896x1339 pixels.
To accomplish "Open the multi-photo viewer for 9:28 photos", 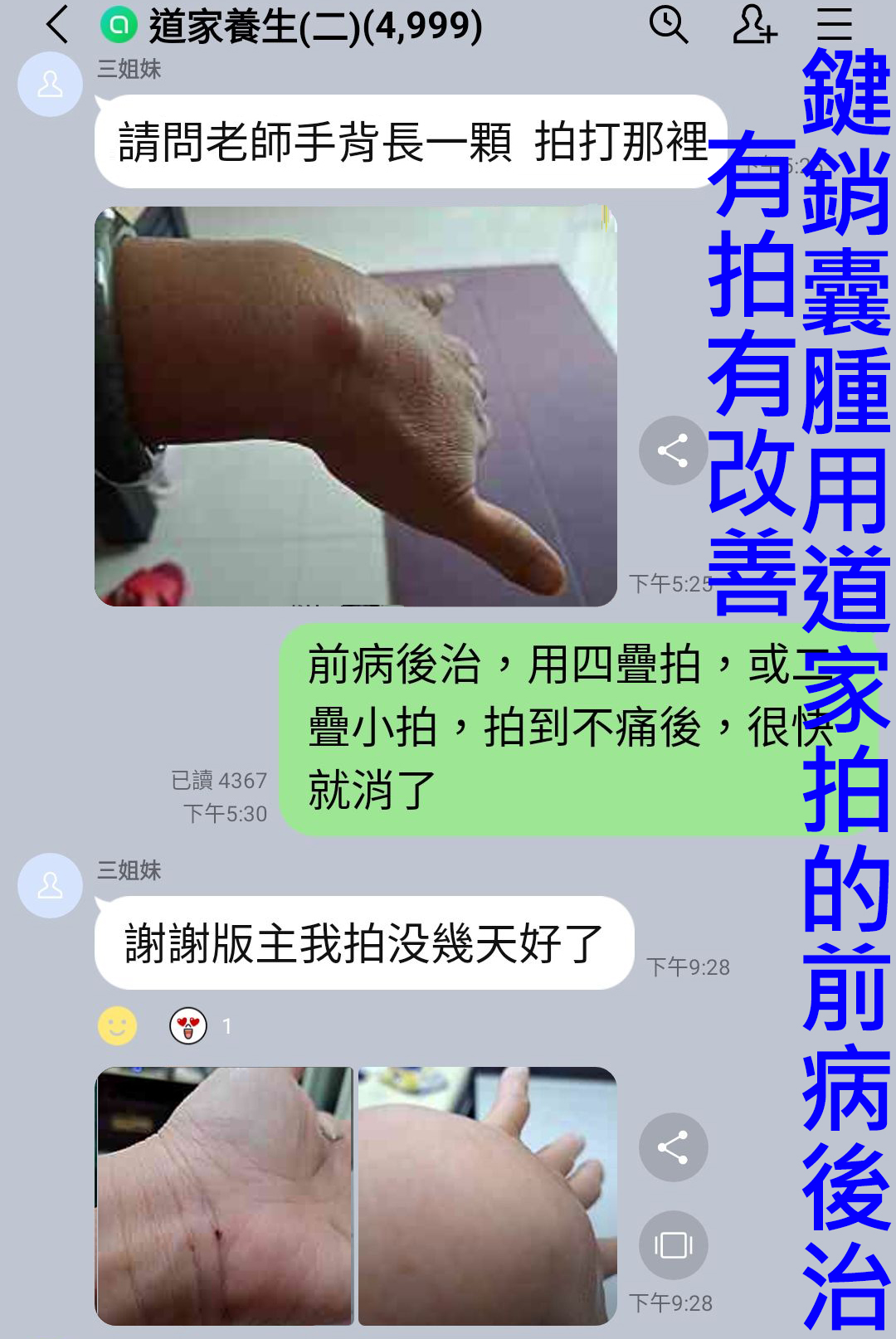I will [673, 1244].
